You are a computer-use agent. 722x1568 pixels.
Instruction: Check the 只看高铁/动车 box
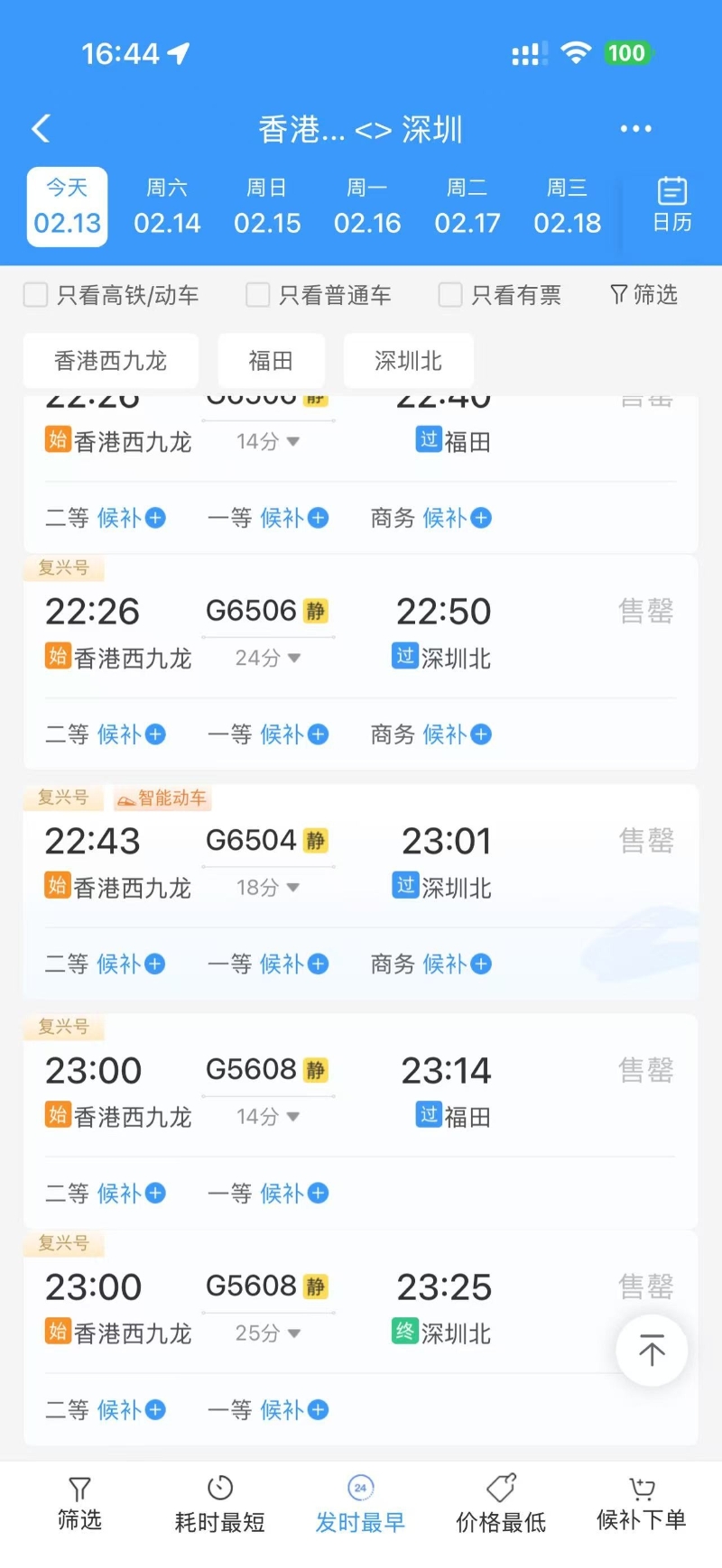pyautogui.click(x=36, y=295)
